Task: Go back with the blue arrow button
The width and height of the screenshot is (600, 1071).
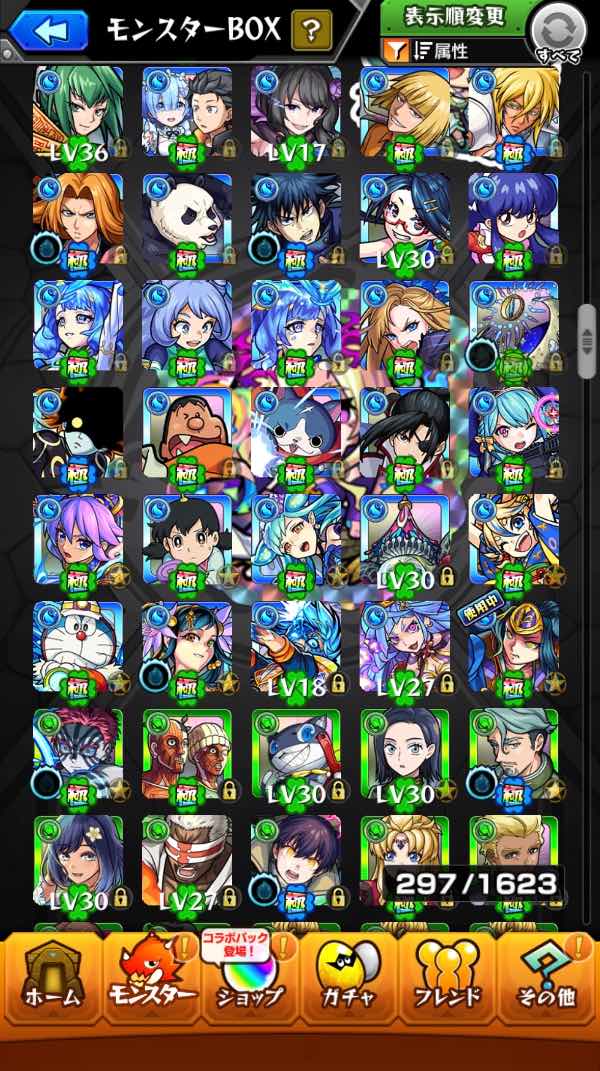Action: coord(48,31)
